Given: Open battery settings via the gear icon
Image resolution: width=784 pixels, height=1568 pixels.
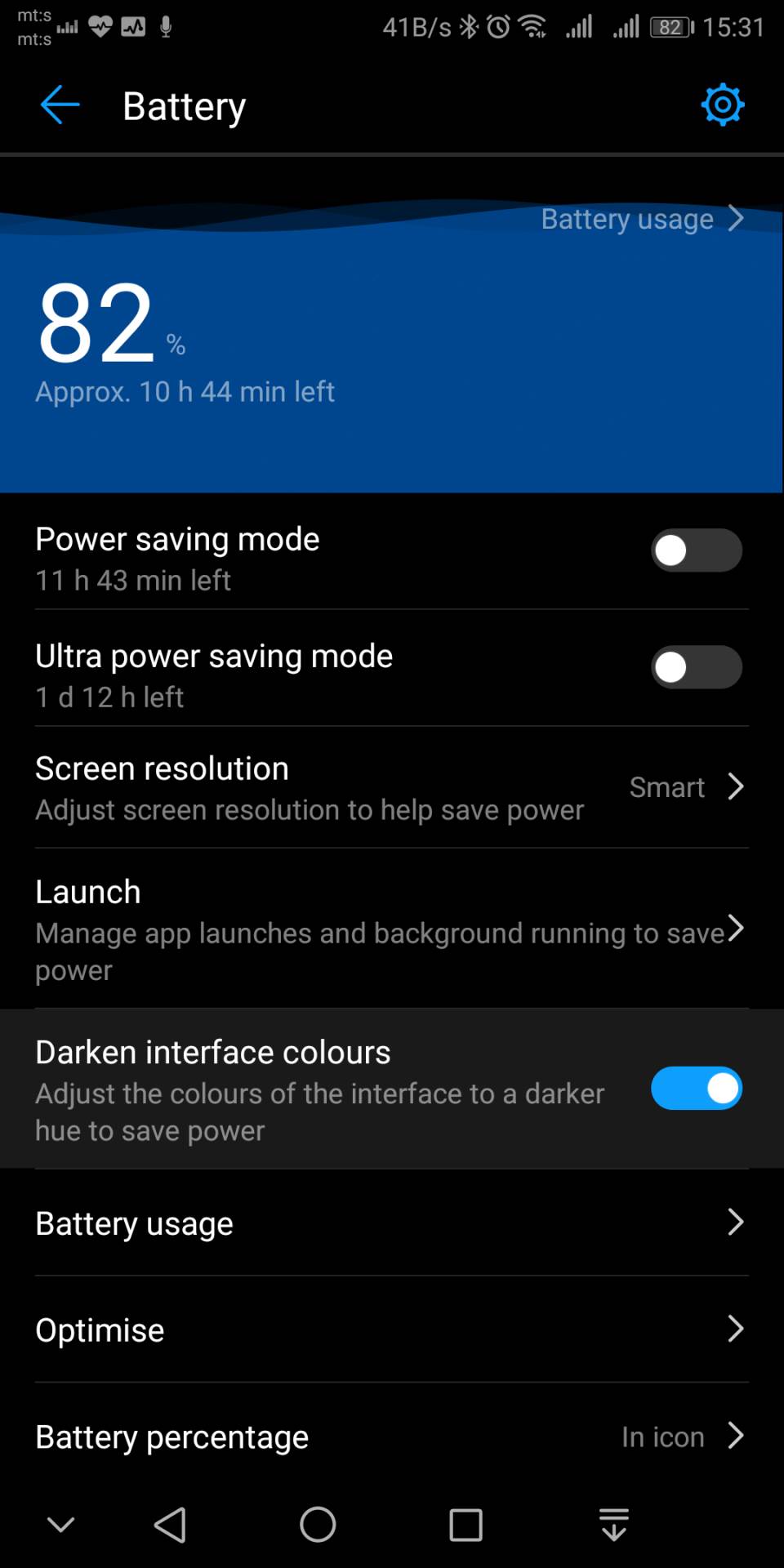Looking at the screenshot, I should click(x=722, y=105).
